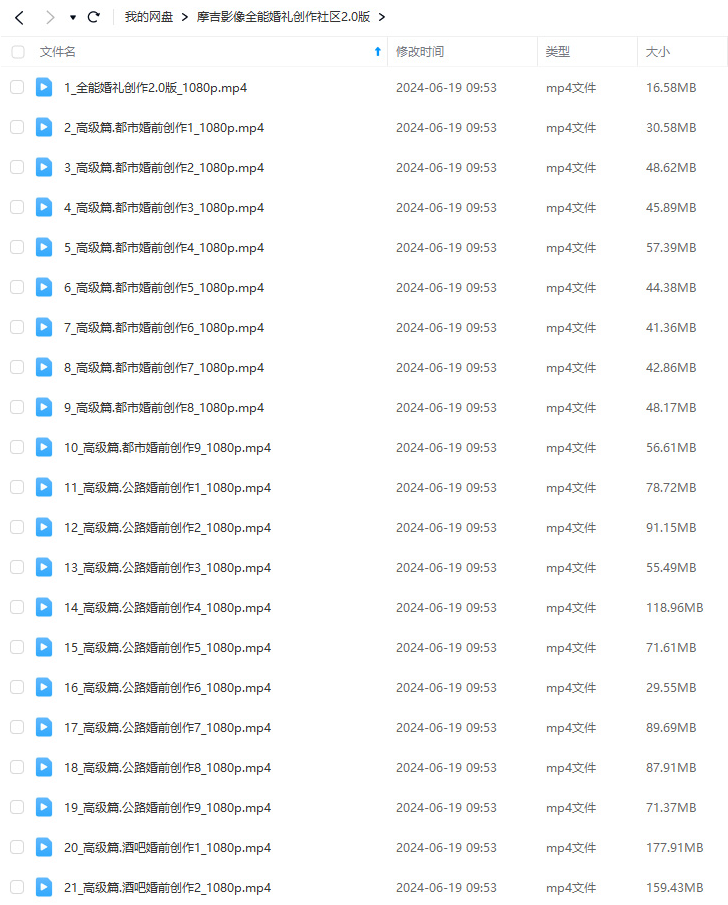Check the box beside 17_高级篇.公路婚前创作7_1080p.mp4
This screenshot has width=728, height=905.
pyautogui.click(x=17, y=727)
